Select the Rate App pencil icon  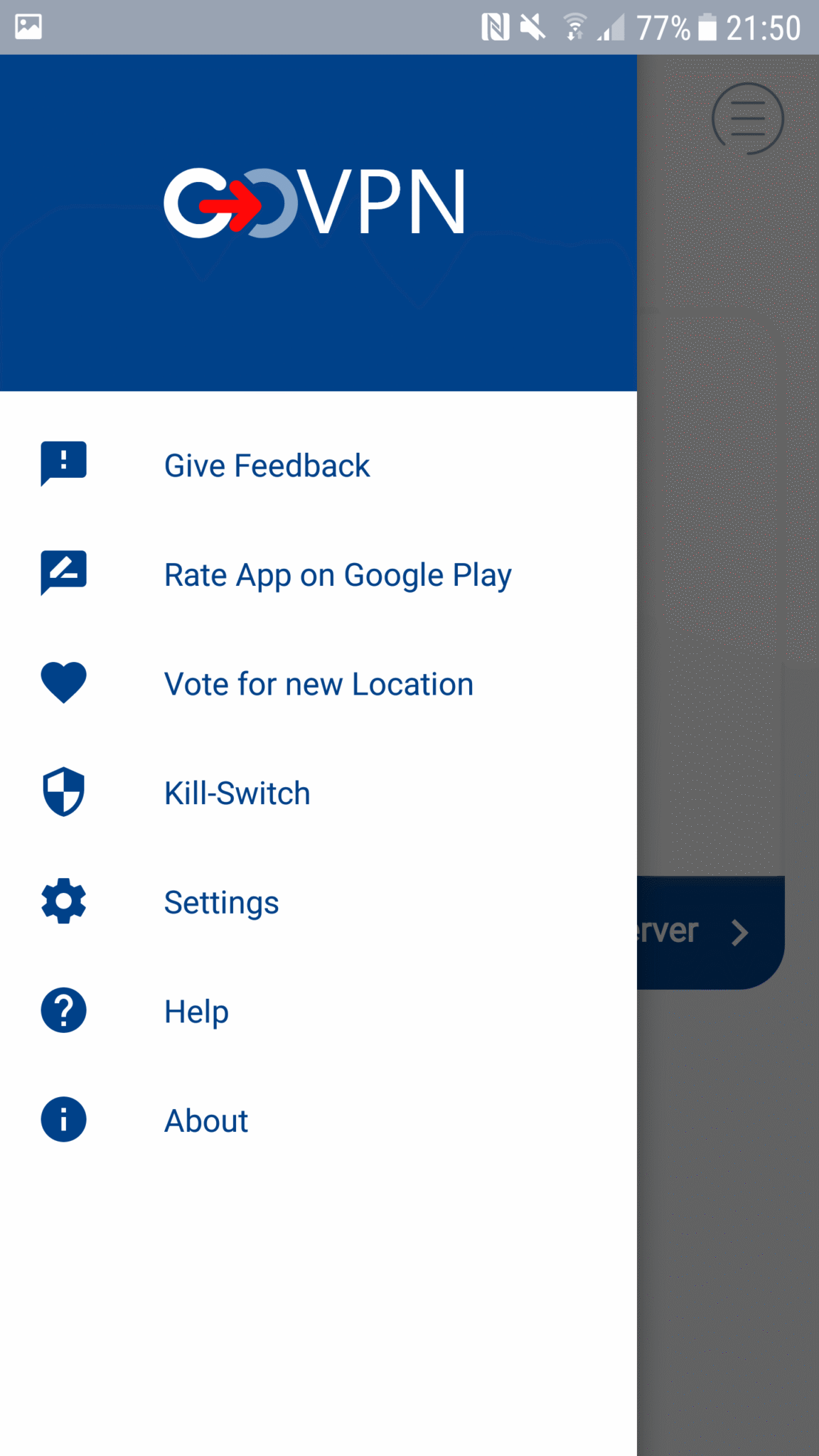[x=63, y=573]
